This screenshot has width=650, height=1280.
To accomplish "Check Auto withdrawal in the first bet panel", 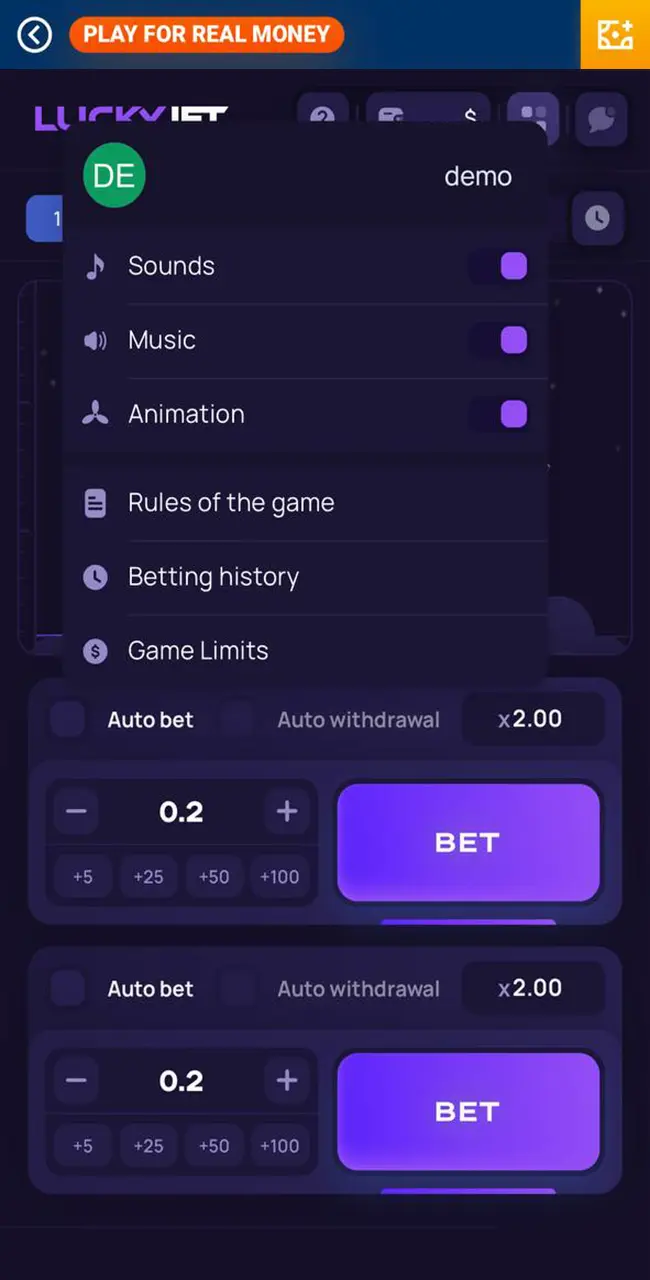I will click(x=238, y=719).
